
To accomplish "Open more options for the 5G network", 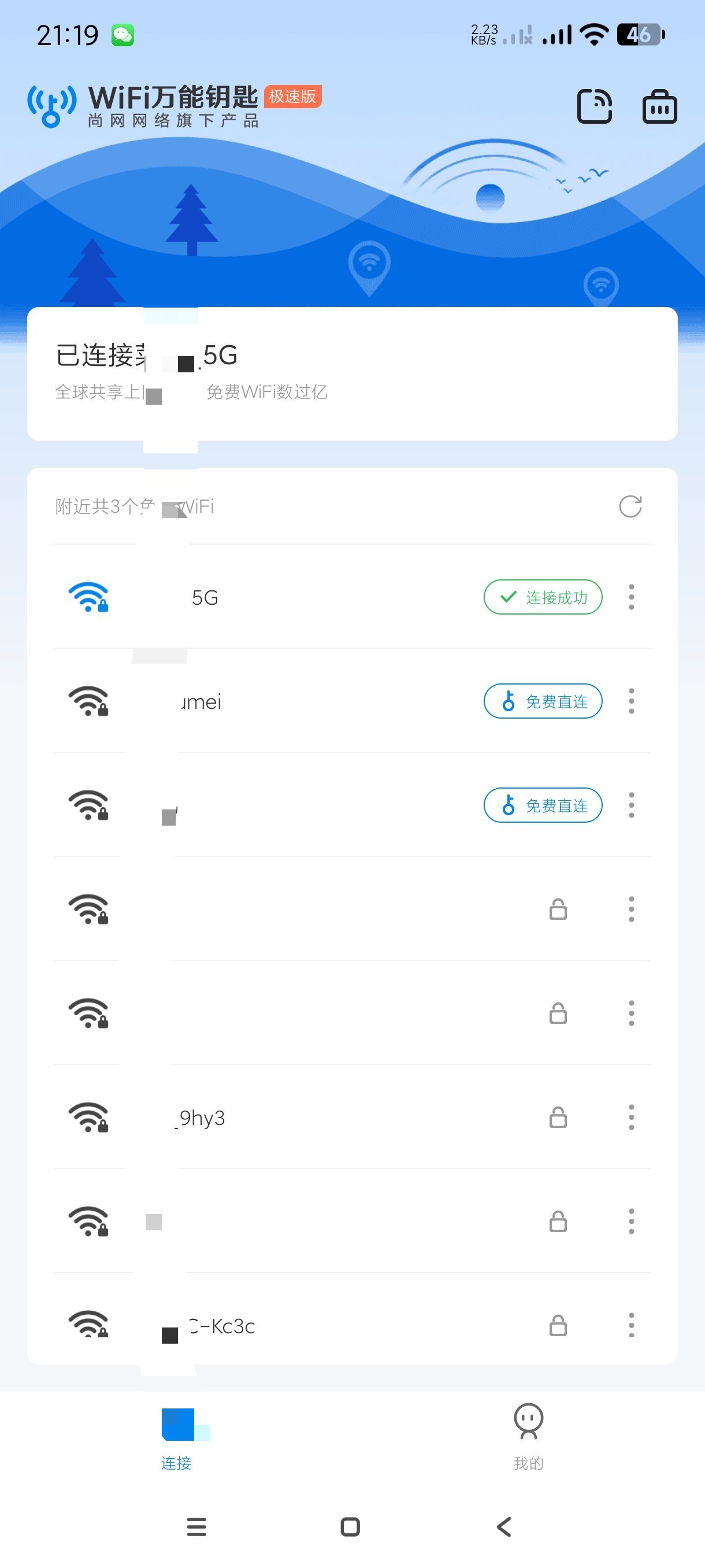I will tap(632, 597).
